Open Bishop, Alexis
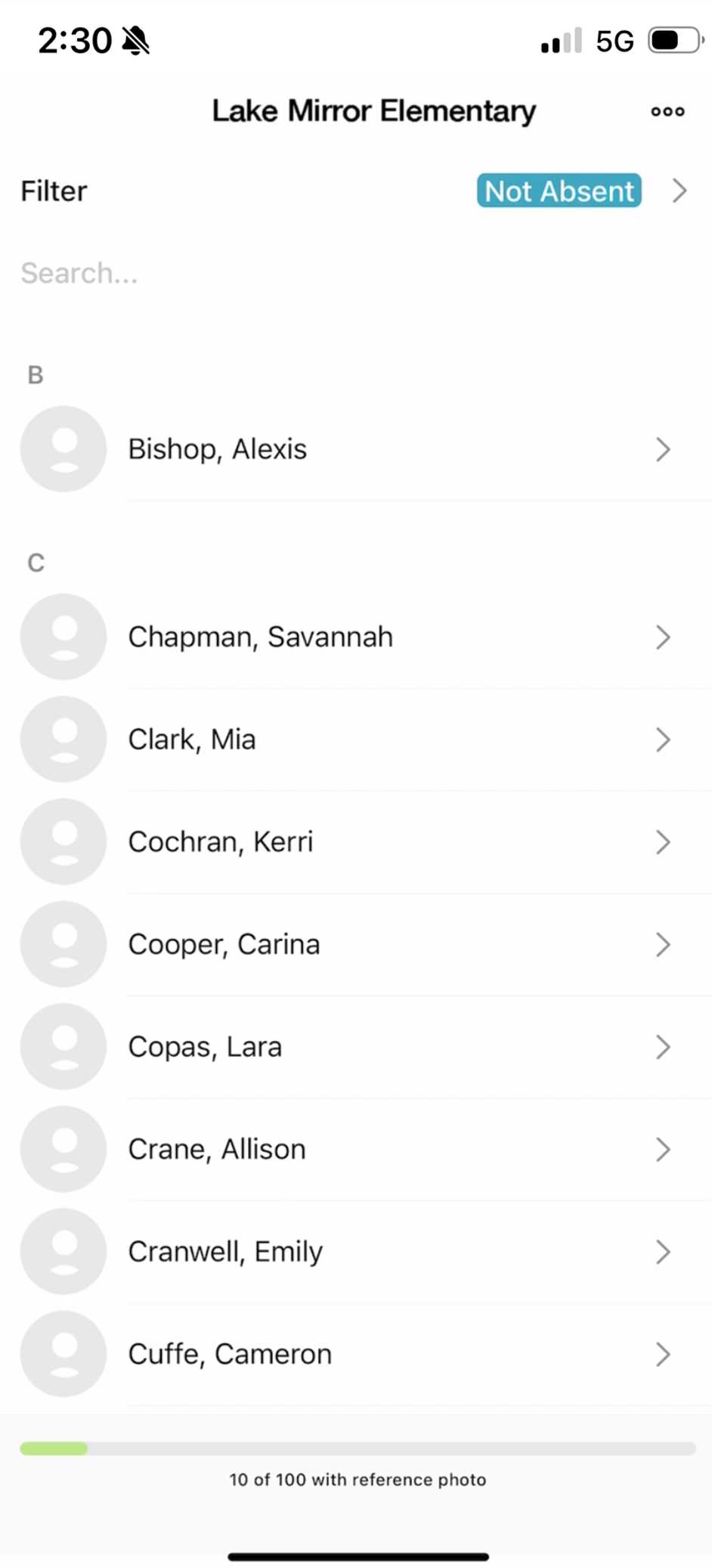The image size is (712, 1568). coord(356,449)
